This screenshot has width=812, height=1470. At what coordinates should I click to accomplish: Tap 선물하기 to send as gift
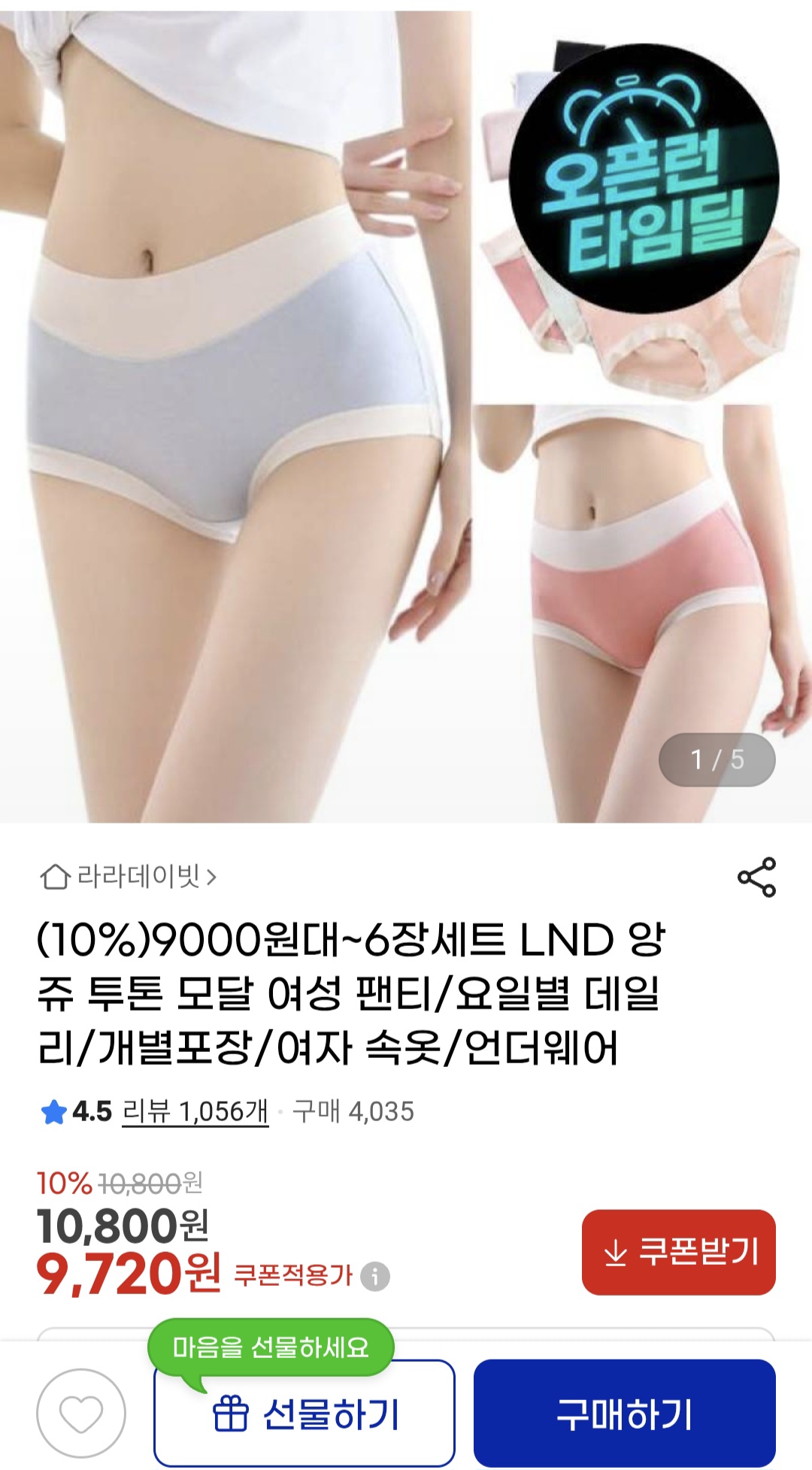pos(304,1414)
